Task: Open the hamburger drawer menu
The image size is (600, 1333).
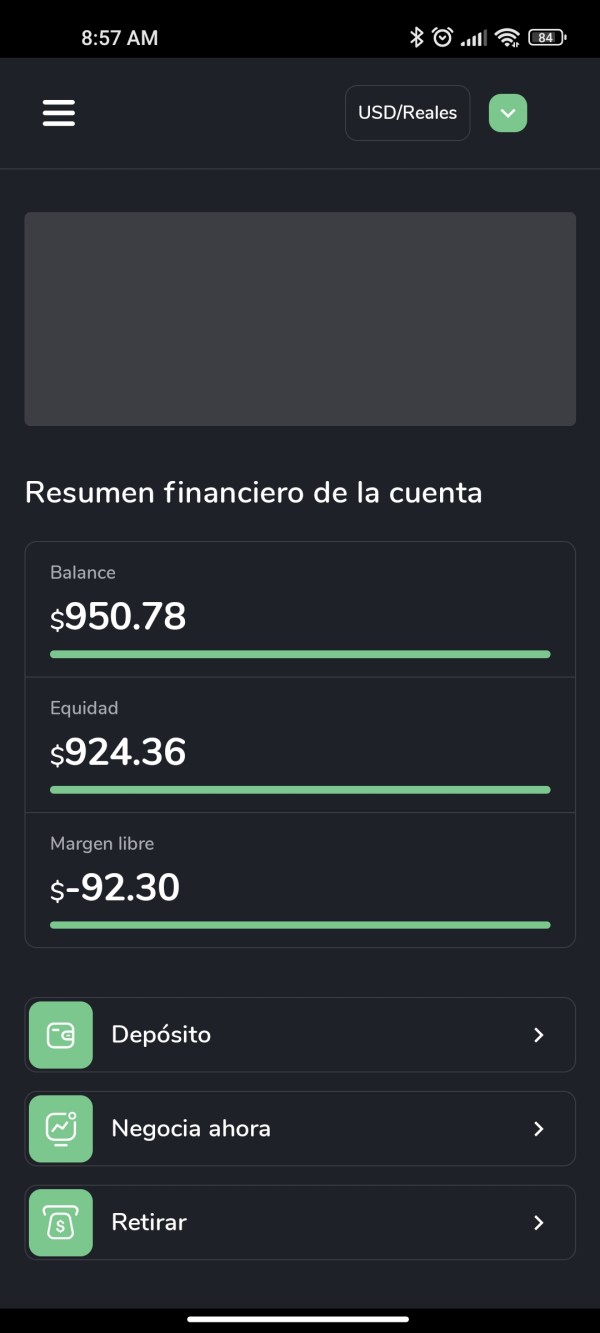Action: click(59, 113)
